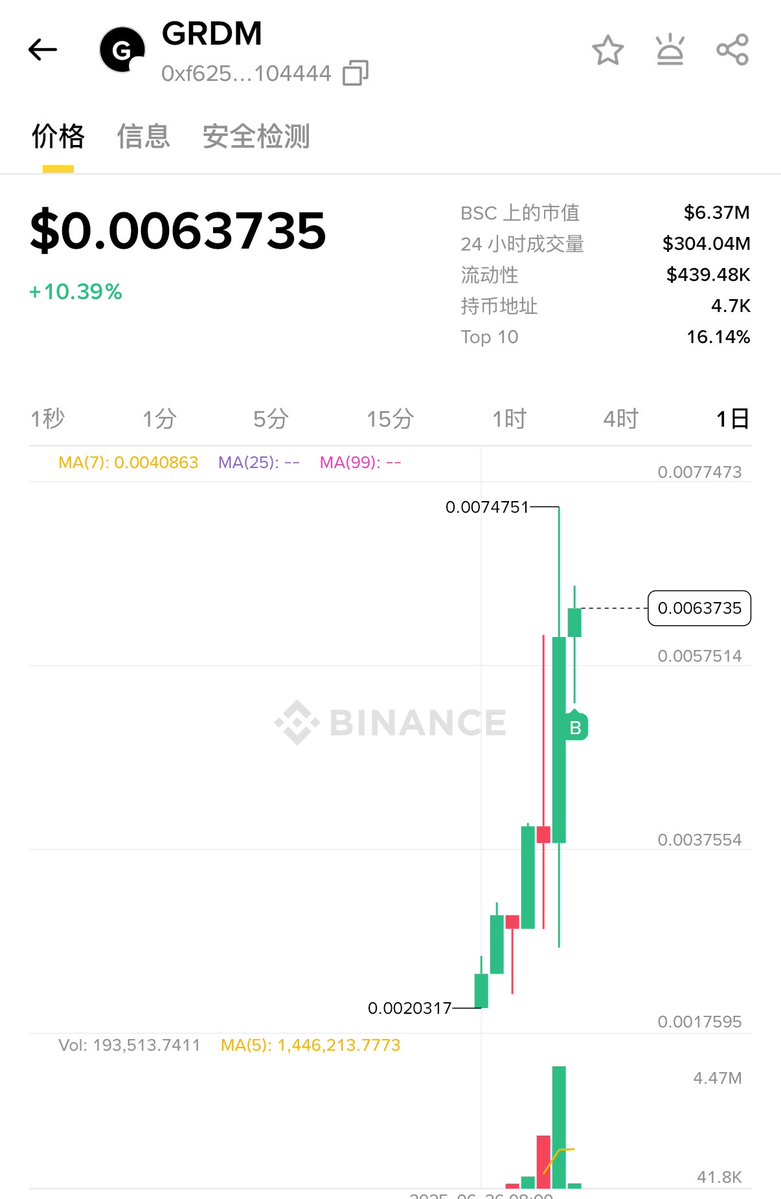Switch the chart to the 1时 interval
Screen dimensions: 781x1199
click(508, 419)
